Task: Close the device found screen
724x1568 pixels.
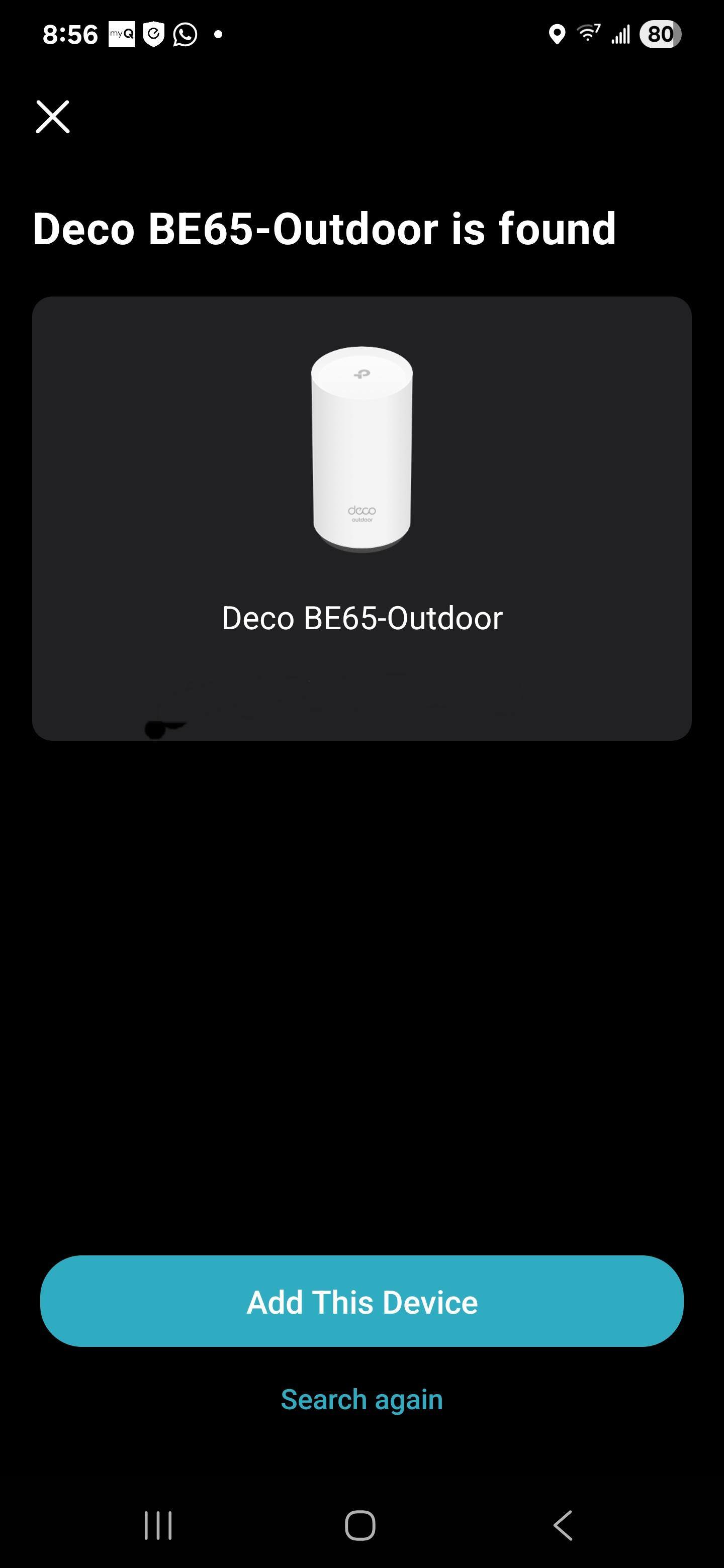Action: [53, 117]
